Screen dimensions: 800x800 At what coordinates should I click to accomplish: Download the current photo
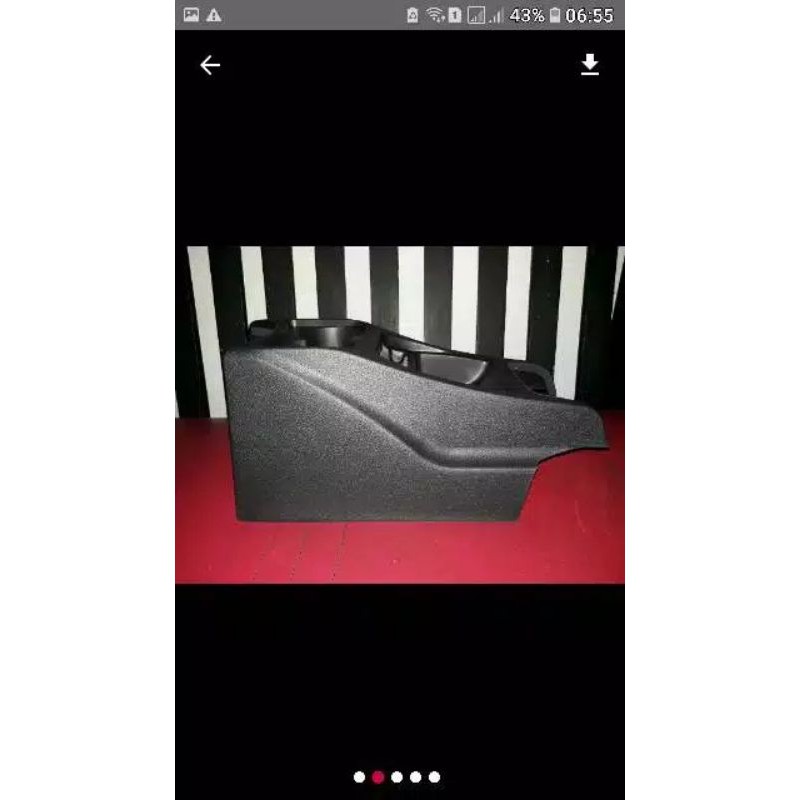pos(590,66)
